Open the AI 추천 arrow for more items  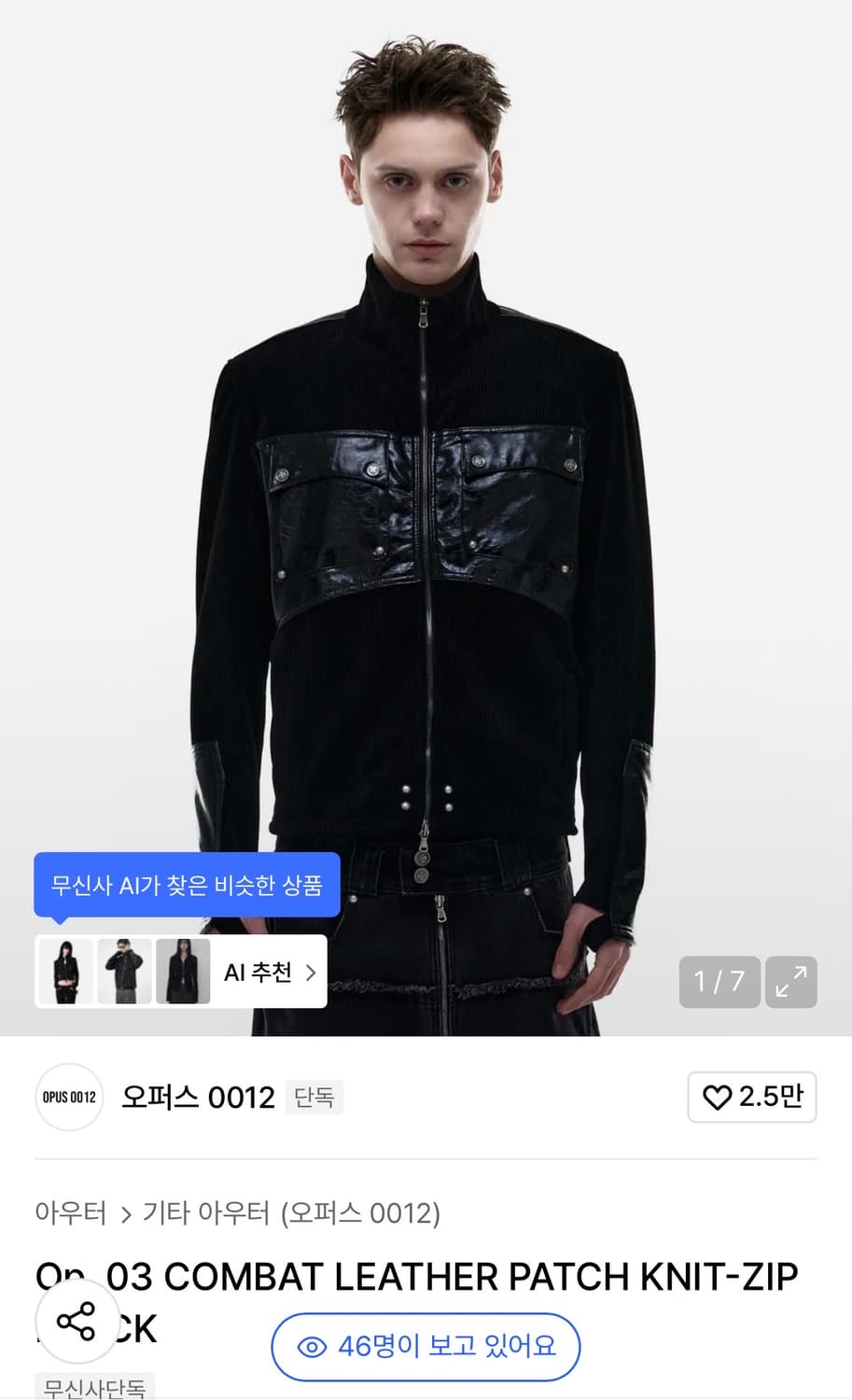tap(309, 972)
